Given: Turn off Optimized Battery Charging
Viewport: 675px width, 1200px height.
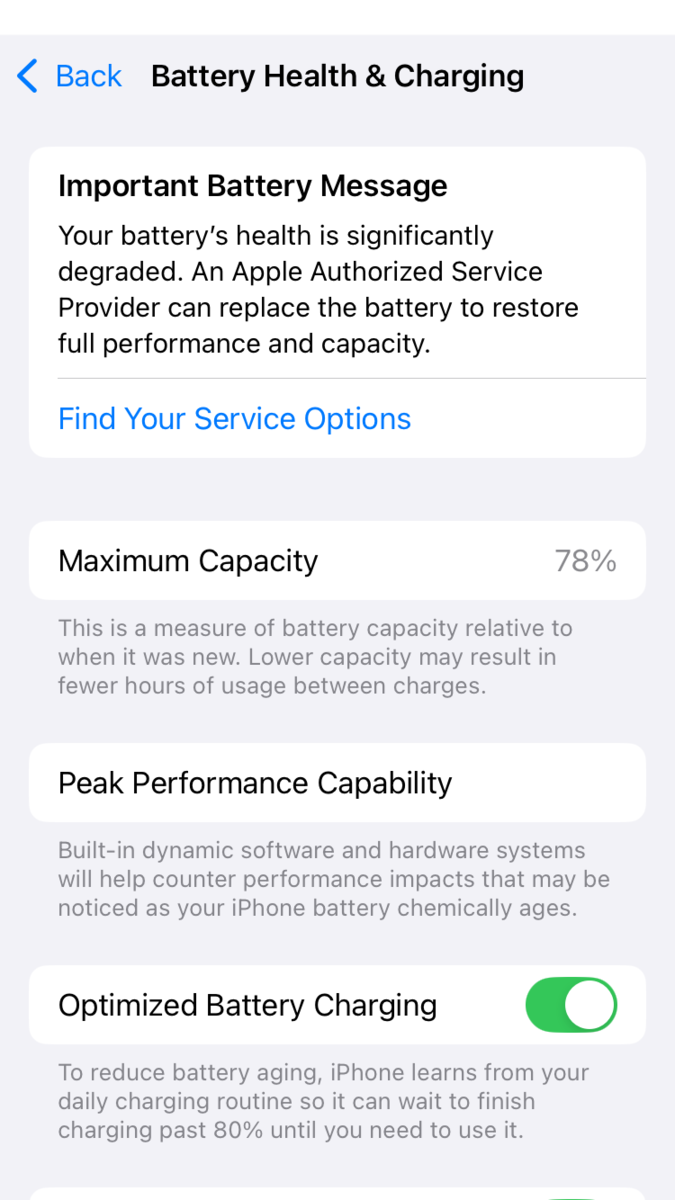Looking at the screenshot, I should click(x=571, y=1005).
